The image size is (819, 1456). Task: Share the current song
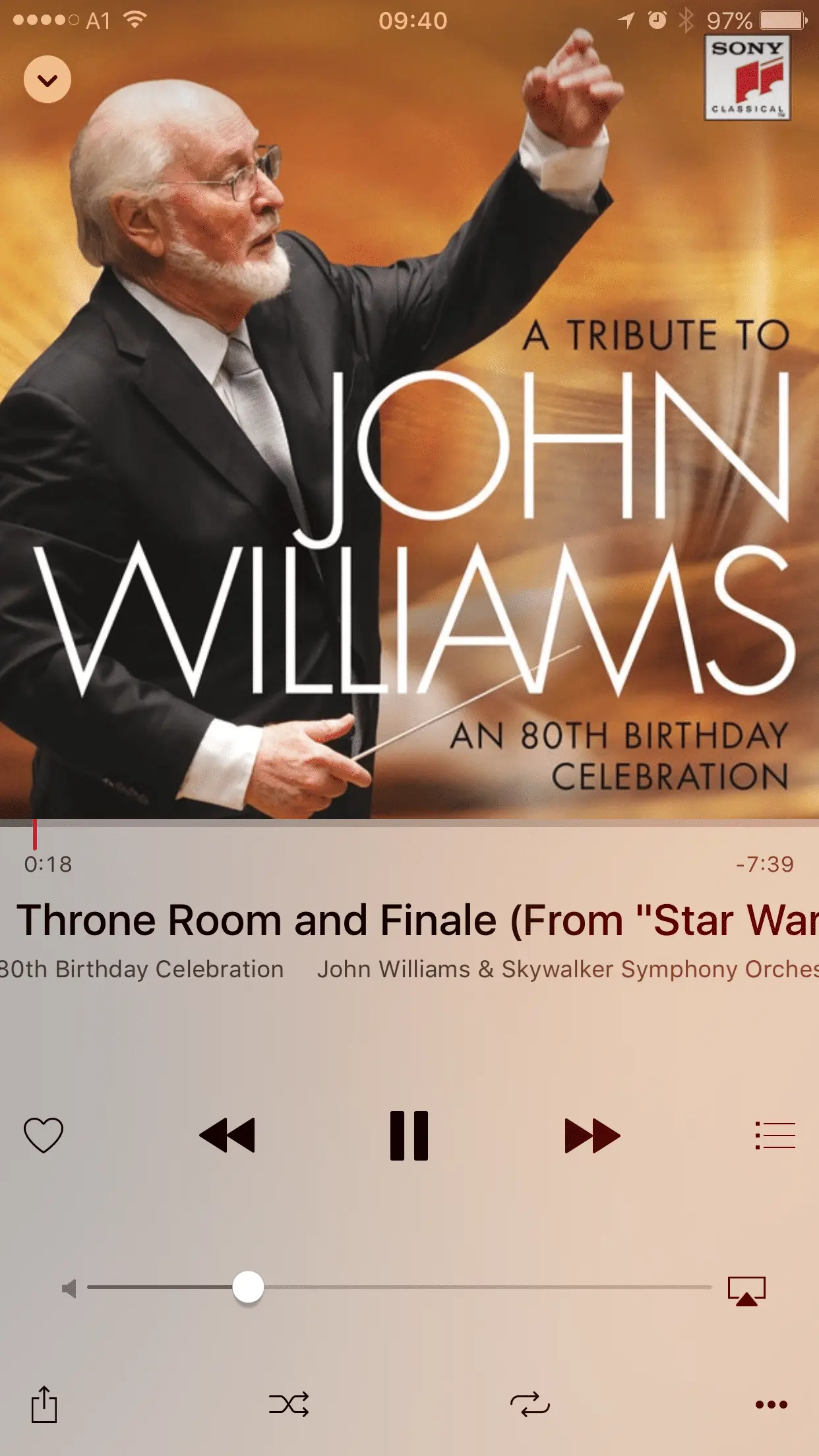point(44,1404)
